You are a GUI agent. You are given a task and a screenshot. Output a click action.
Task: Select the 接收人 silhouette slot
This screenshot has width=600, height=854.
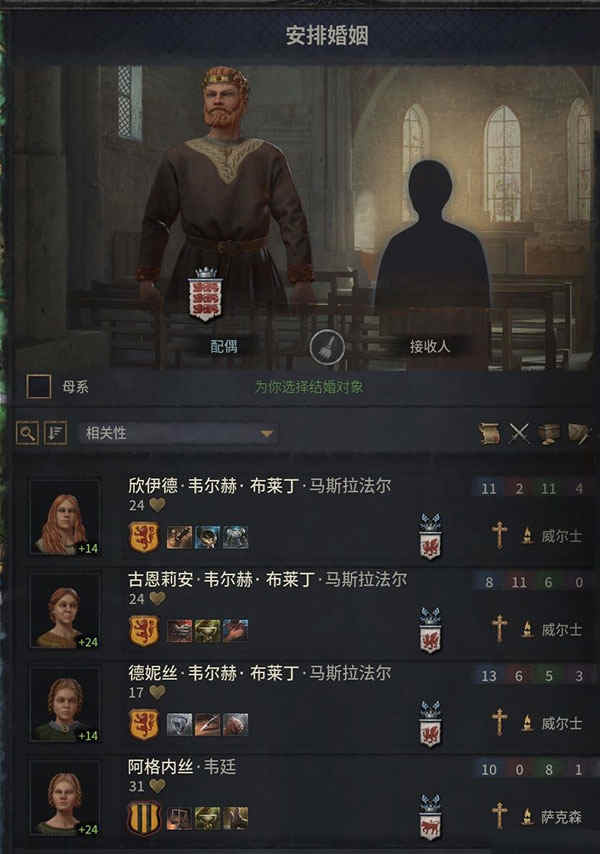point(431,250)
